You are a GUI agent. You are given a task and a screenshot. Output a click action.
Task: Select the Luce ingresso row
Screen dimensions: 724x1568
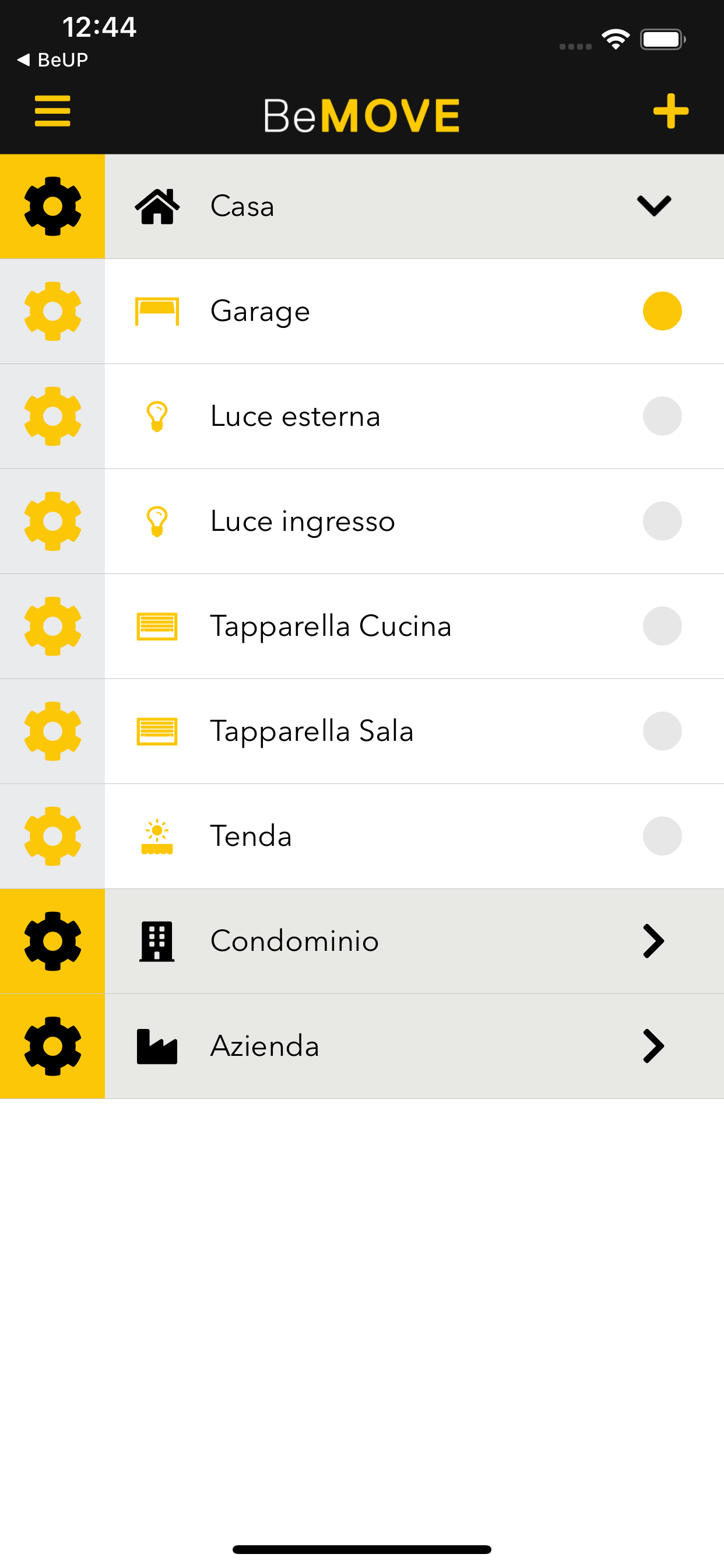(414, 521)
